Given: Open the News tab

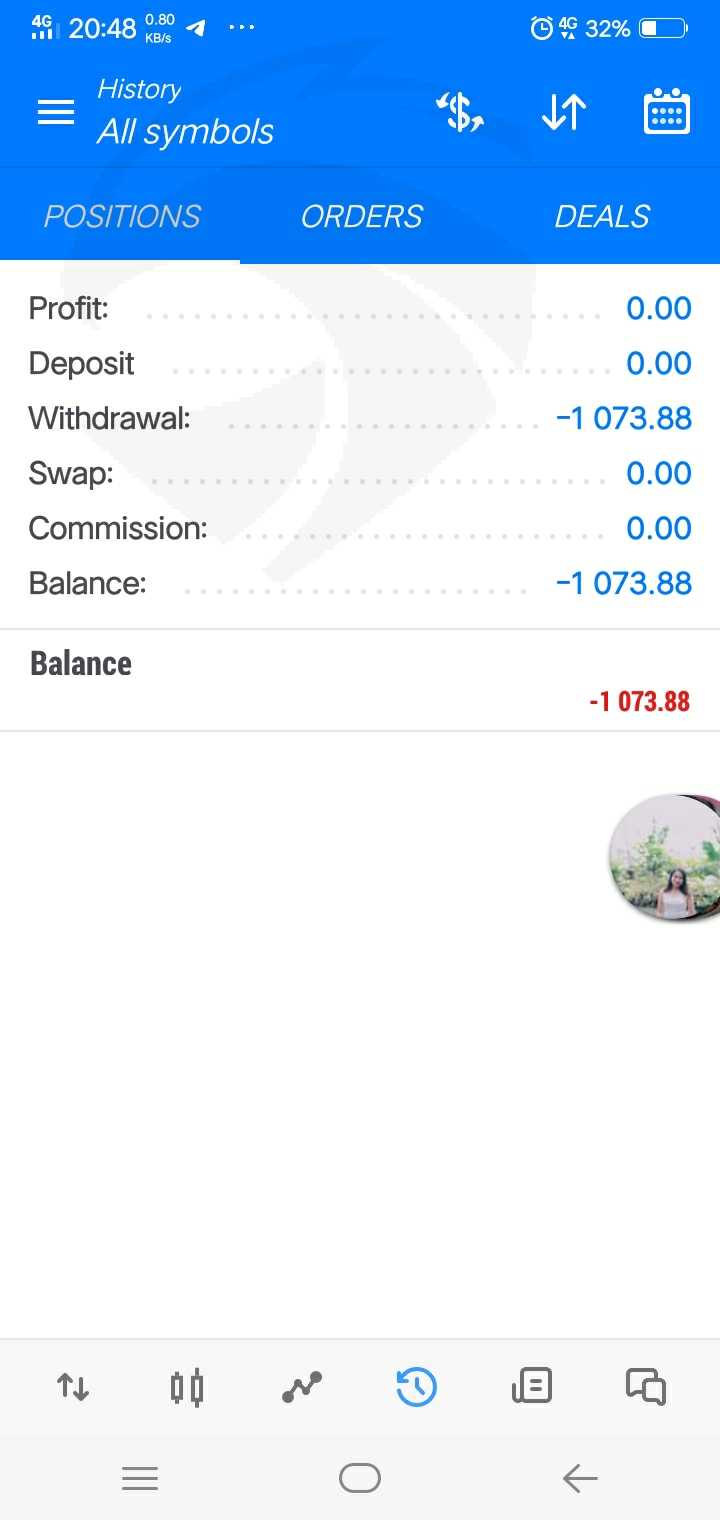Looking at the screenshot, I should [x=531, y=1387].
